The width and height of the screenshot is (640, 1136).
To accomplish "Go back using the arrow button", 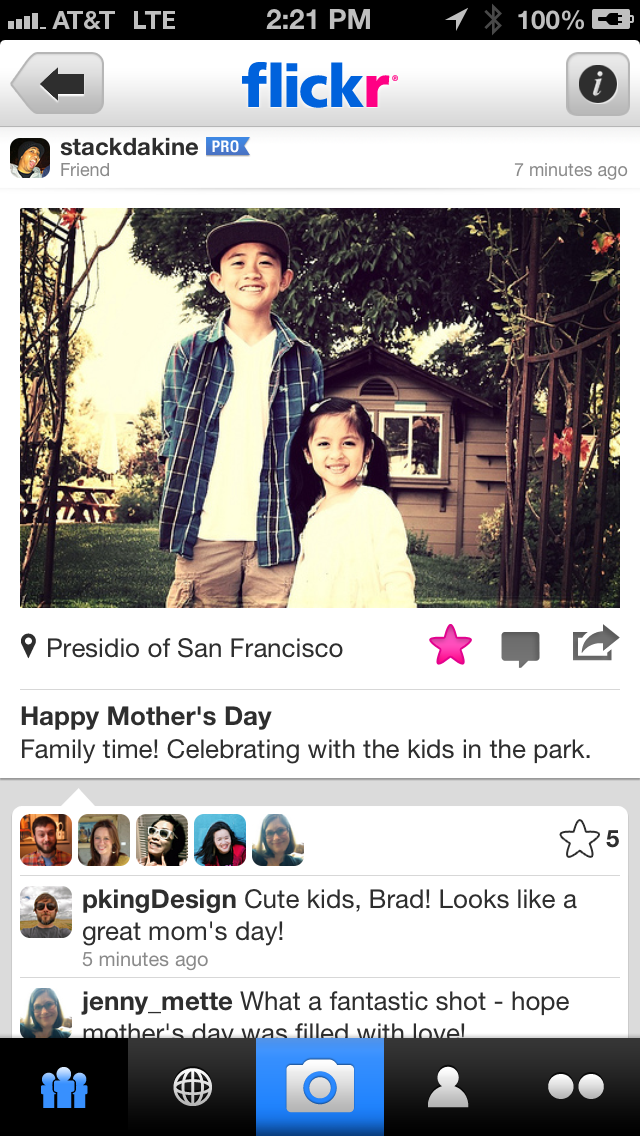I will point(58,83).
